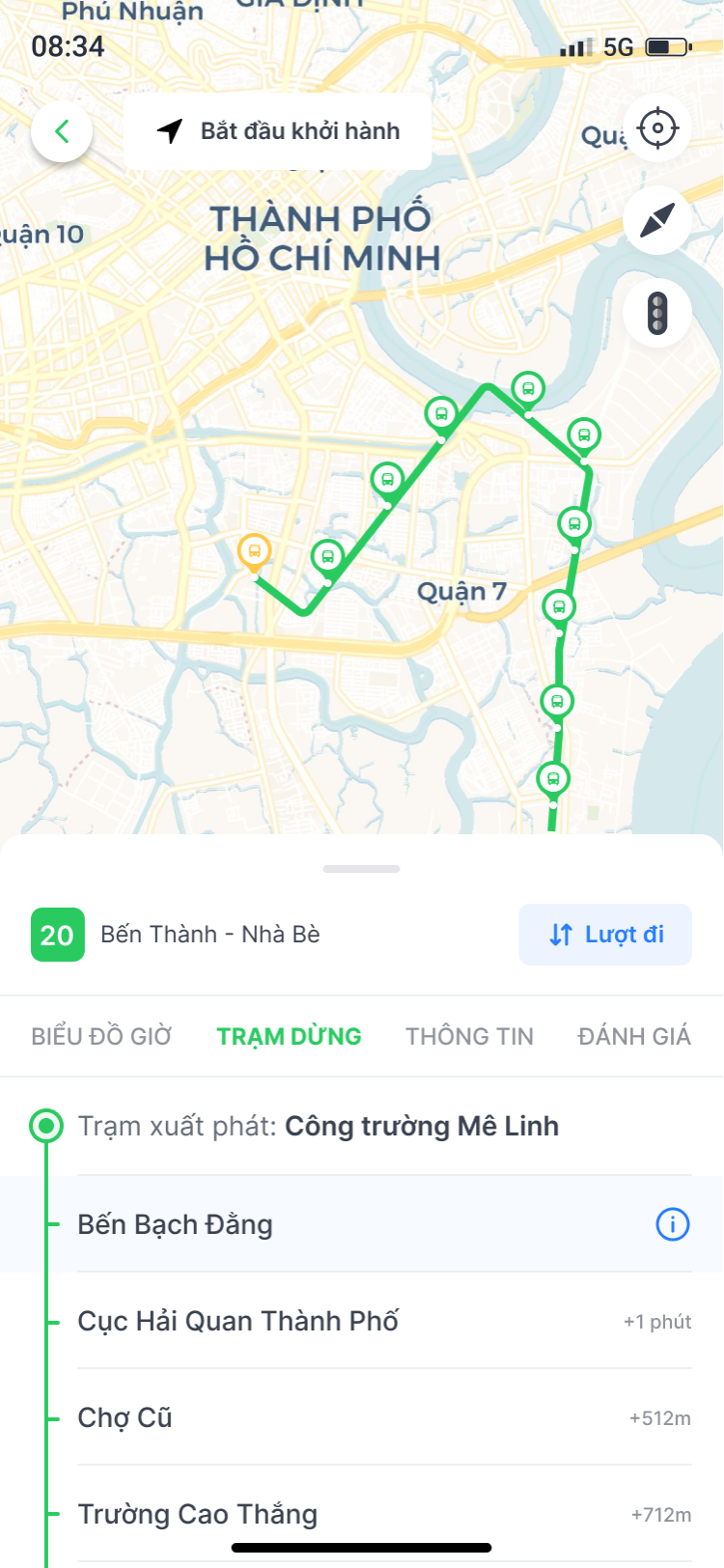This screenshot has width=724, height=1568.
Task: Switch direction with Lượt đi button
Action: (x=605, y=935)
